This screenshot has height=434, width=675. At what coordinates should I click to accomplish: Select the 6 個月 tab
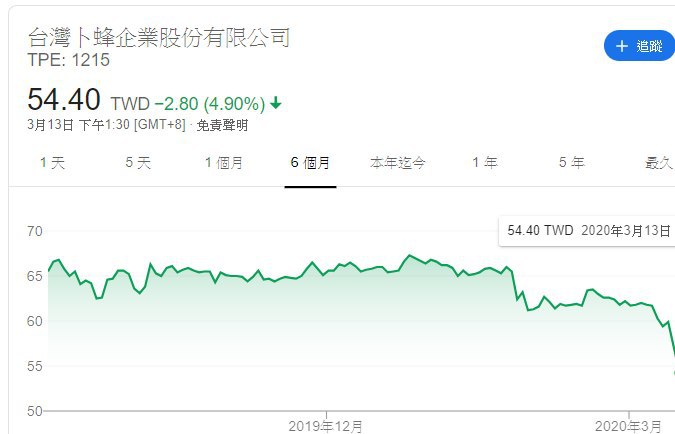point(310,163)
